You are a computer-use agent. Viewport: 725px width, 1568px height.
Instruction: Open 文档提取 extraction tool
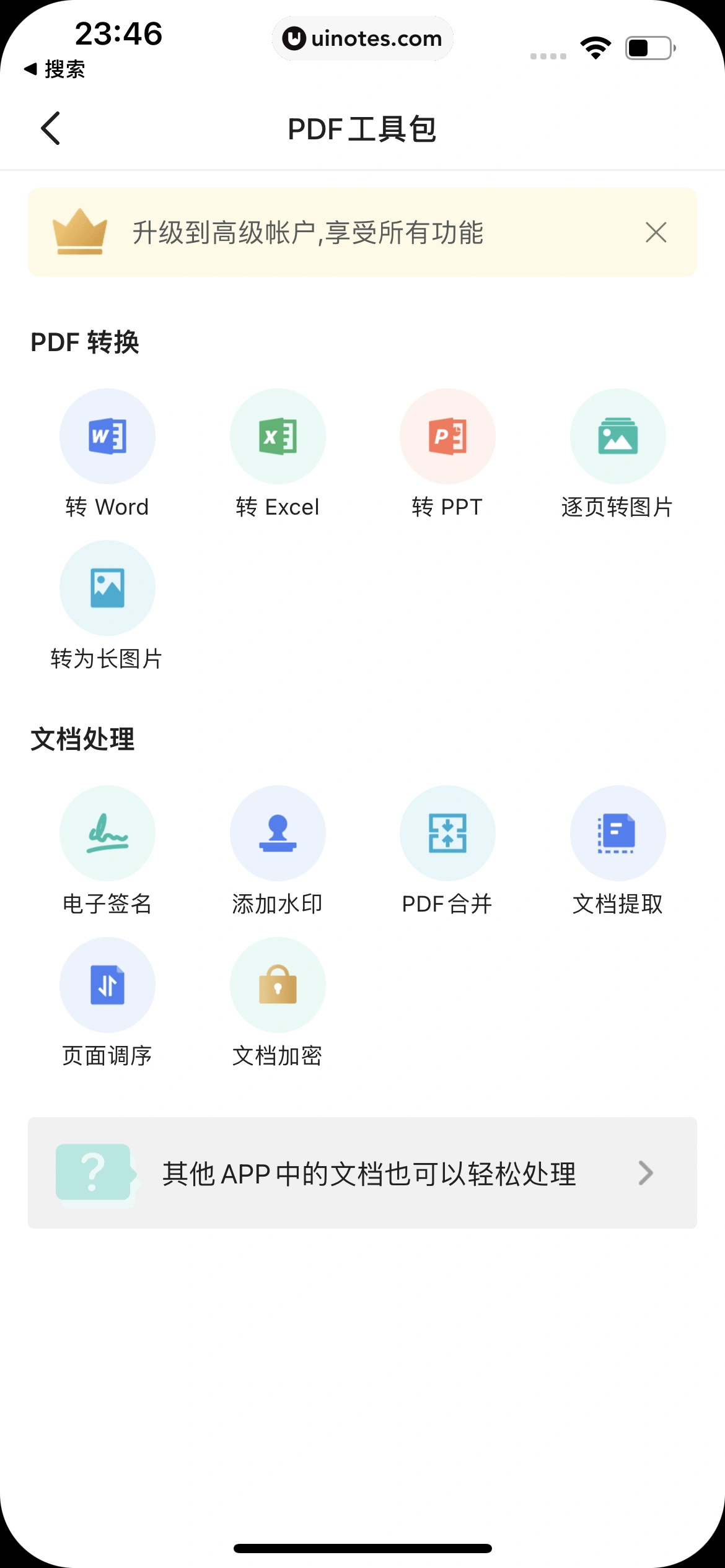(618, 834)
